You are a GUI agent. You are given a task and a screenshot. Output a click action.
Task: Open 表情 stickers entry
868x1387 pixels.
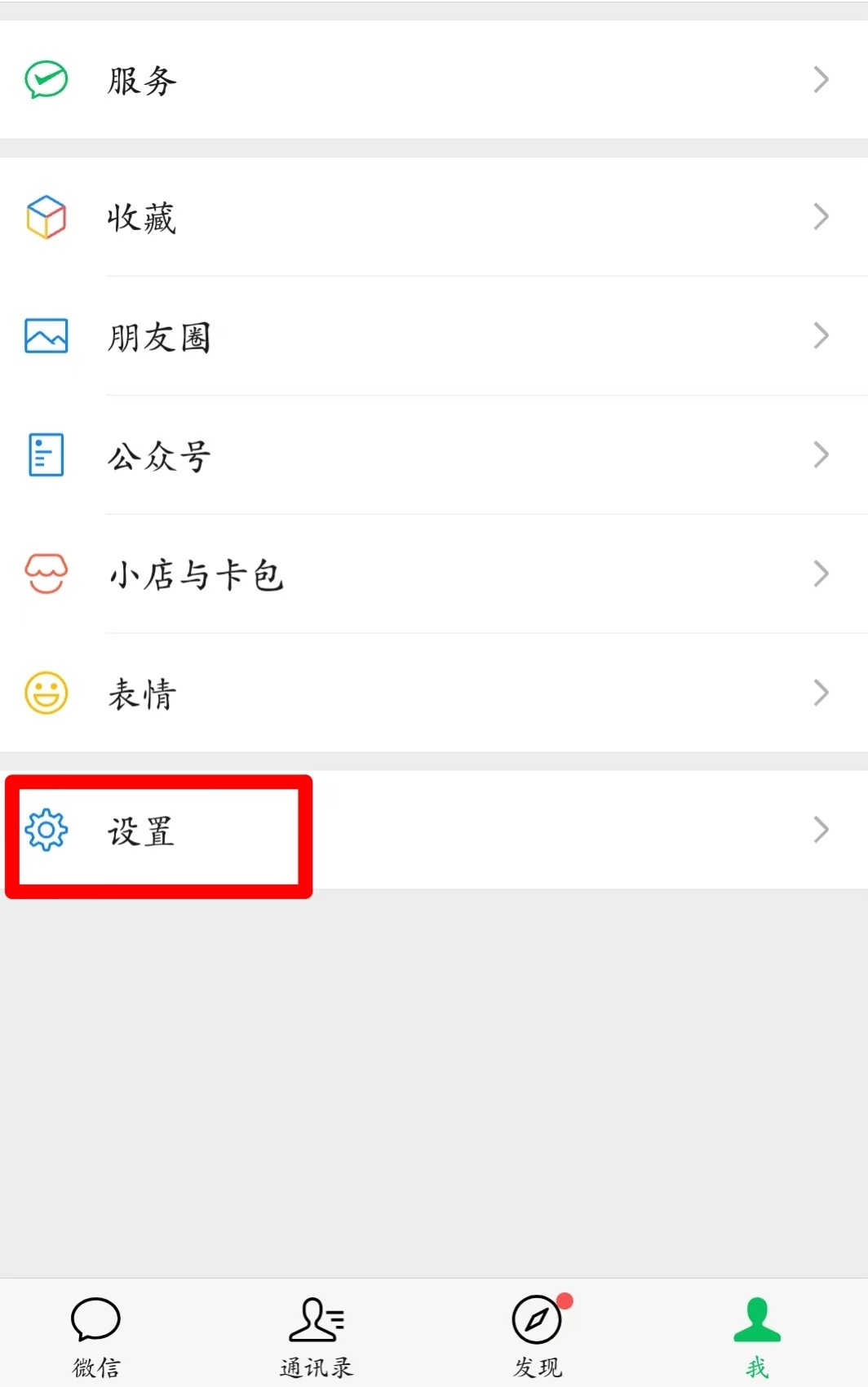coord(140,693)
